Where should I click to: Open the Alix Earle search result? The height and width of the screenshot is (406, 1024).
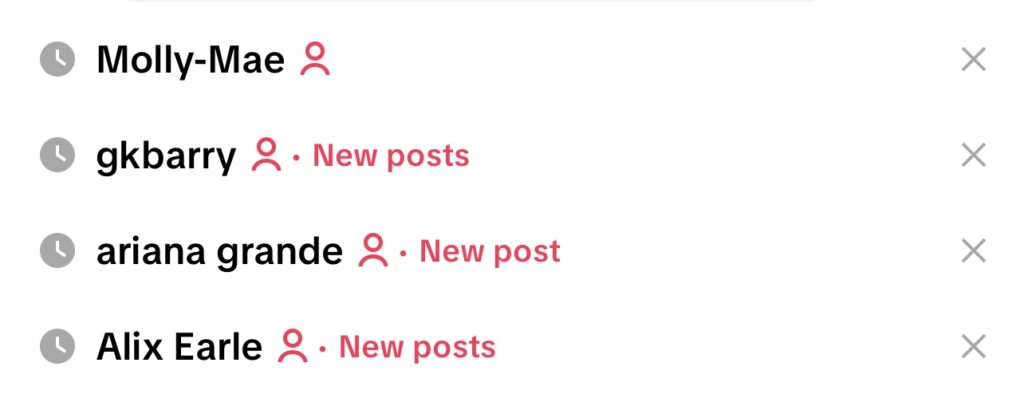click(179, 347)
